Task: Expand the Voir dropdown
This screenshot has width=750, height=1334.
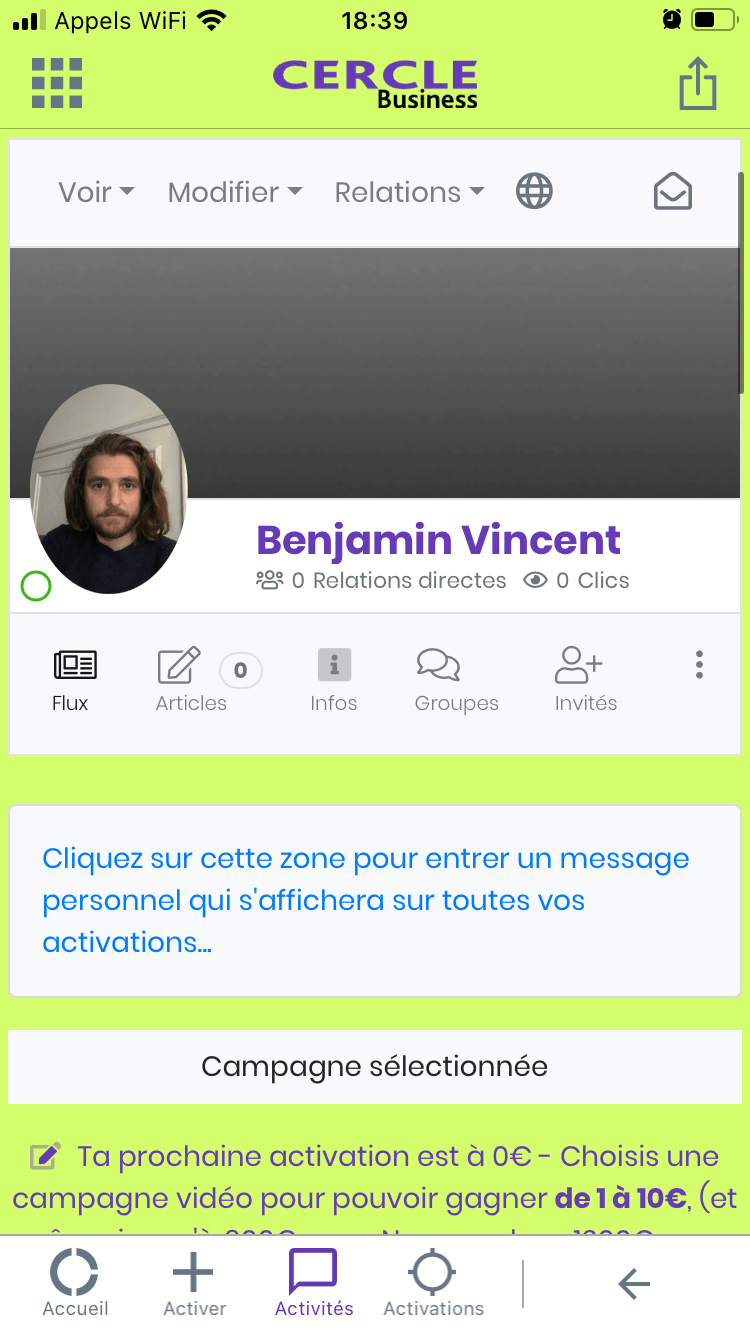Action: pyautogui.click(x=96, y=192)
